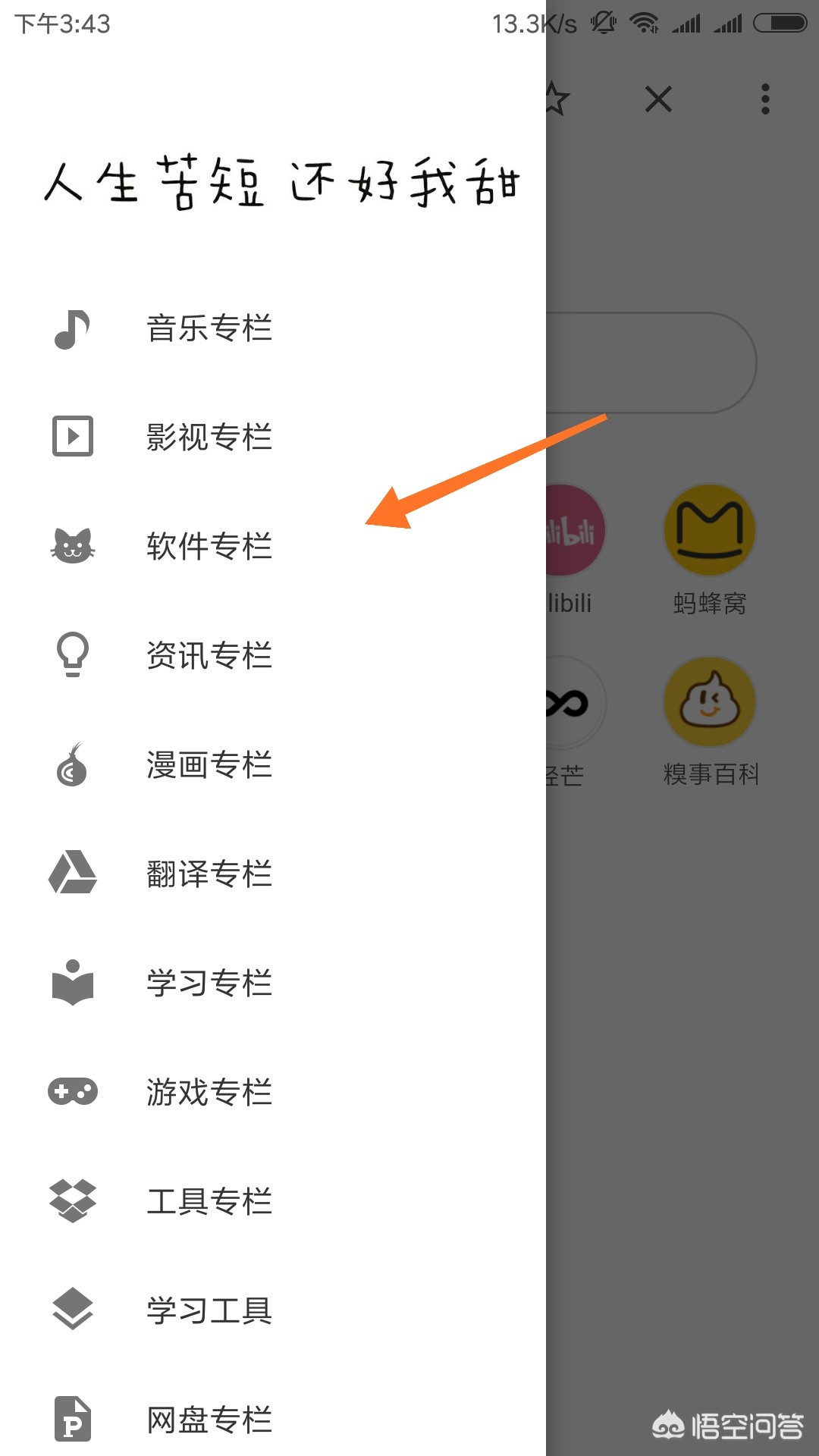Open 漫画专栏 section
Viewport: 819px width, 1456px height.
(209, 764)
